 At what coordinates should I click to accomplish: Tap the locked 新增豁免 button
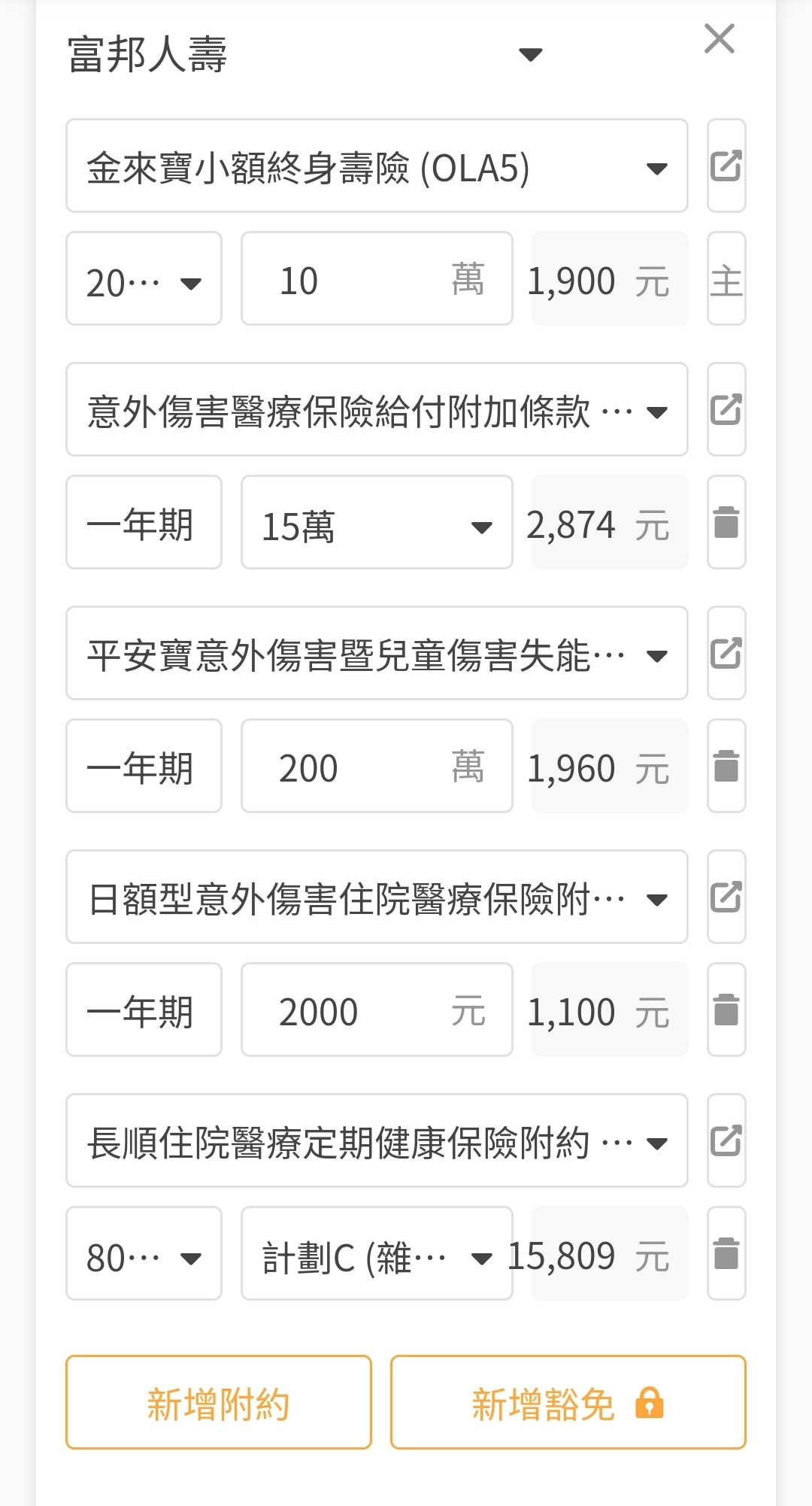tap(568, 1403)
